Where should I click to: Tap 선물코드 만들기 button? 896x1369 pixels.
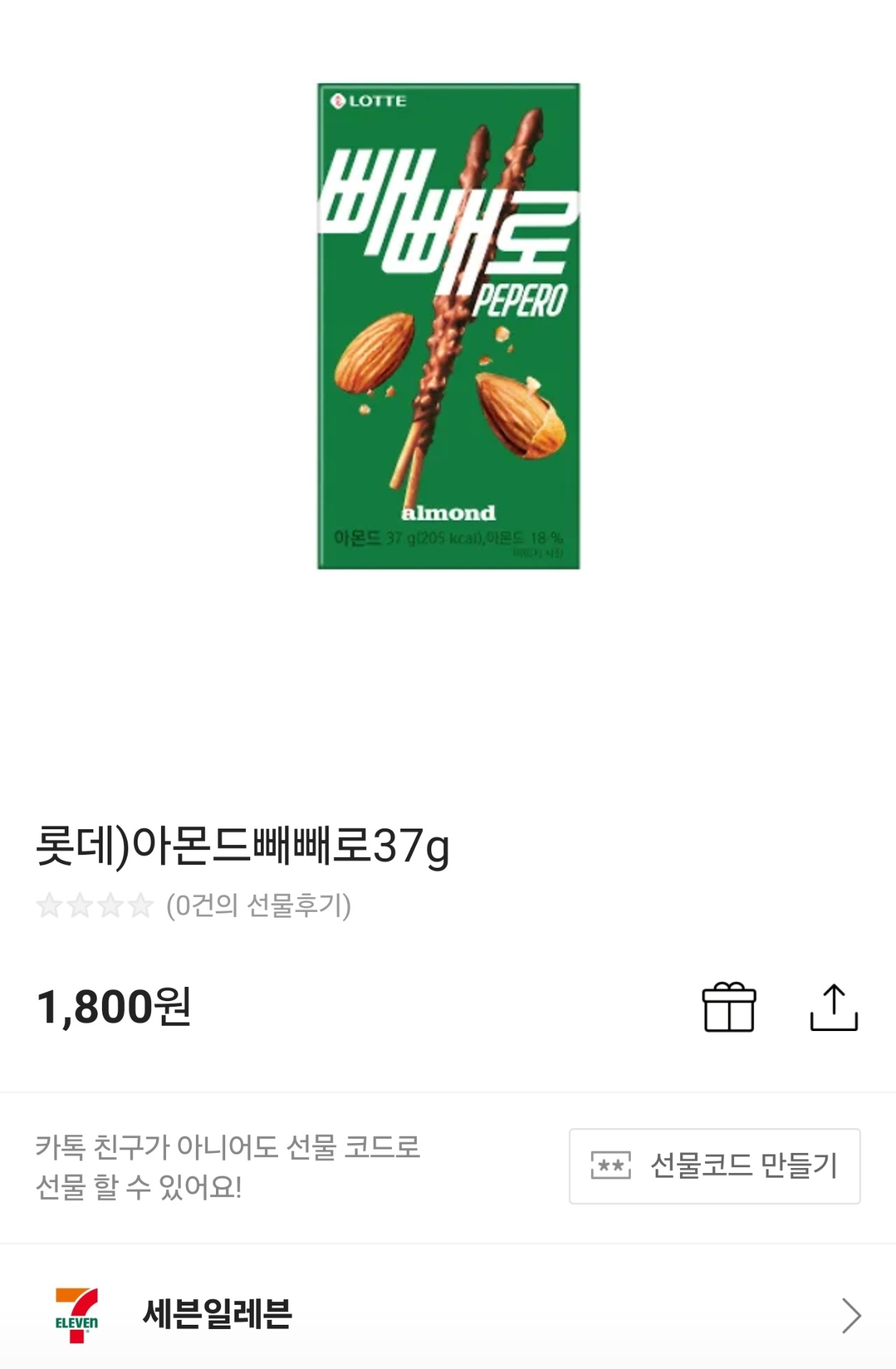(714, 1166)
